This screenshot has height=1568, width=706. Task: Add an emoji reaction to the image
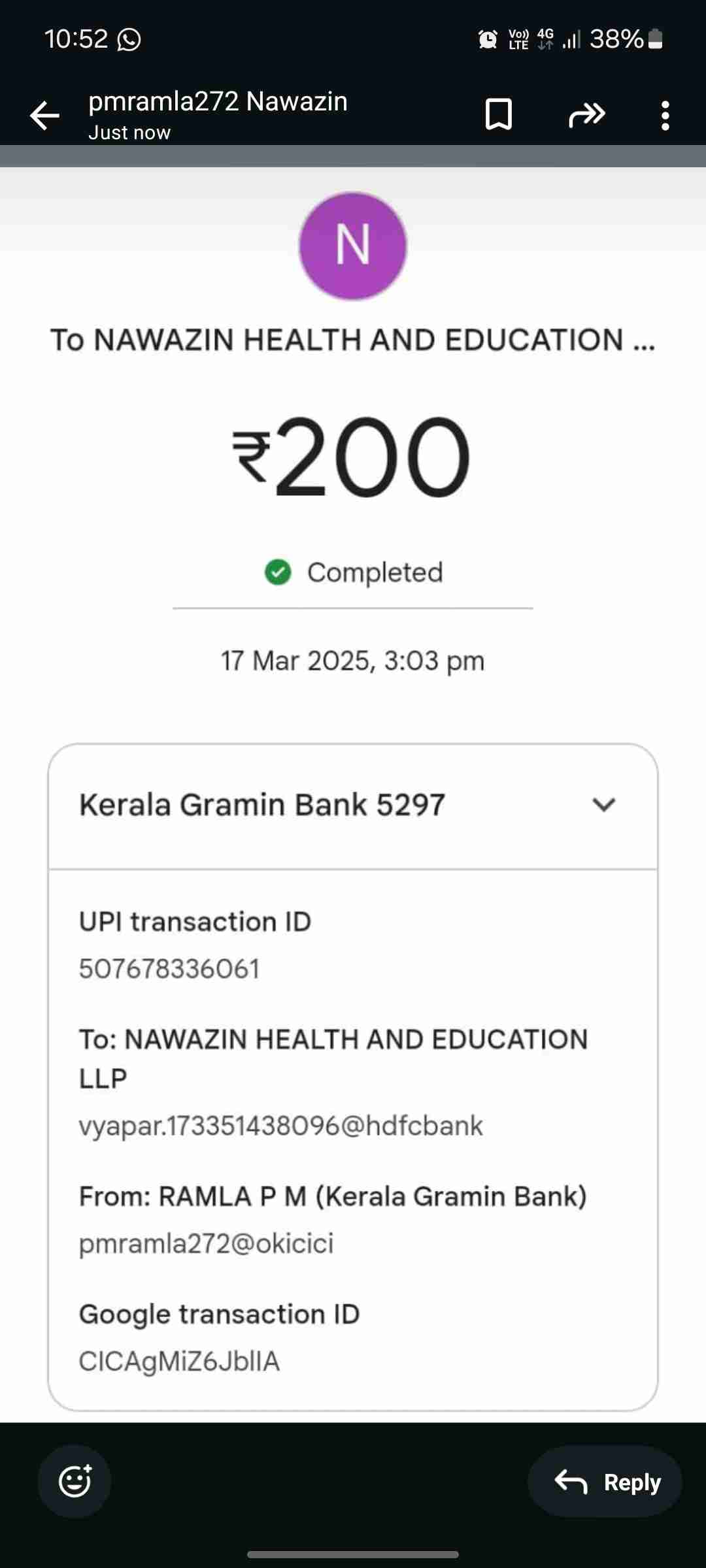75,1481
